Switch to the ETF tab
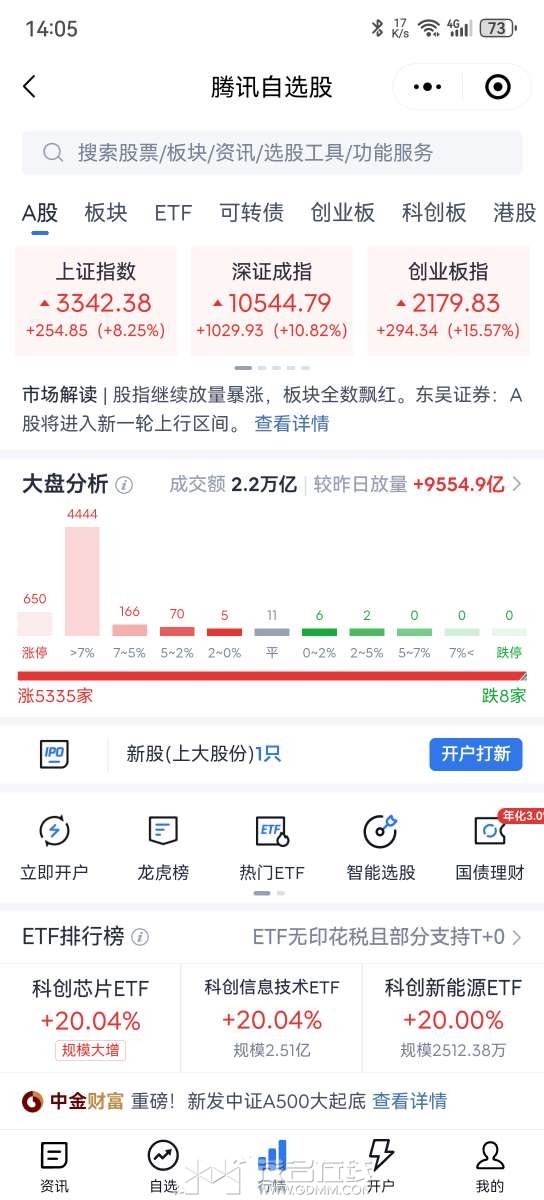This screenshot has height=1200, width=544. click(173, 213)
